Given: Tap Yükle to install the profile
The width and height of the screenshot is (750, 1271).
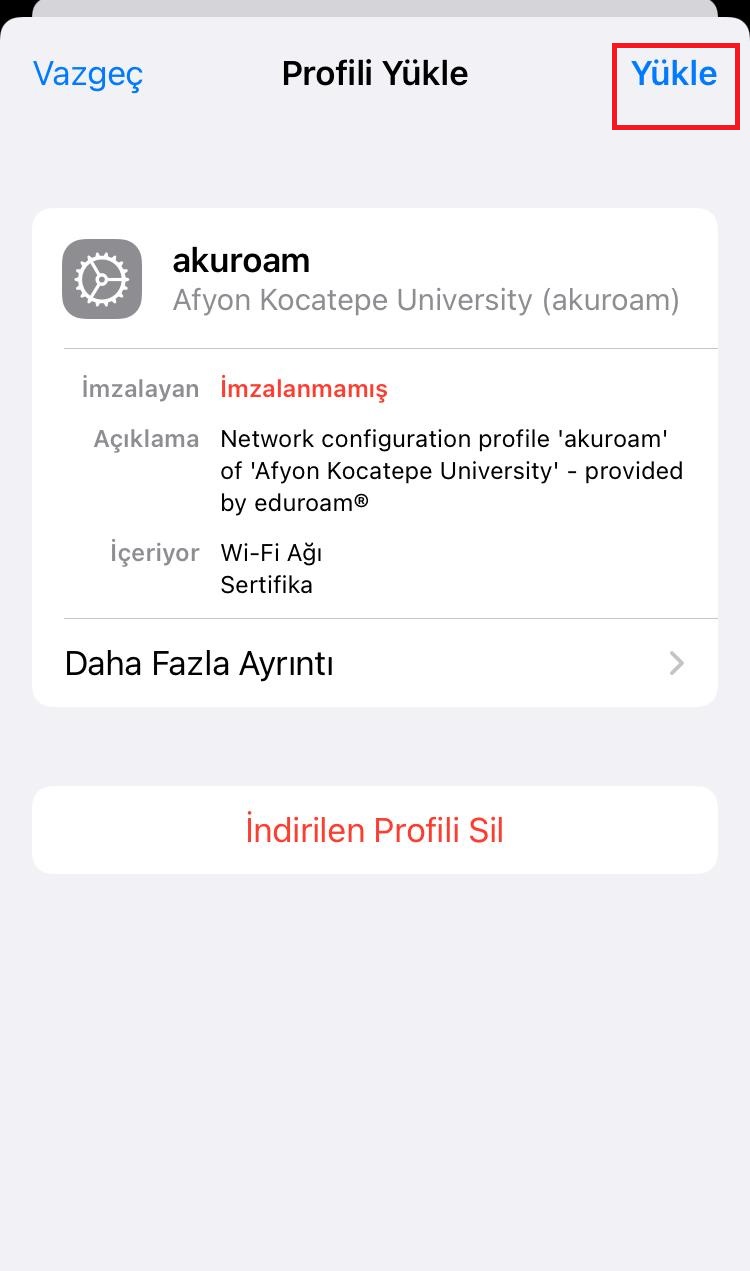Looking at the screenshot, I should (674, 74).
